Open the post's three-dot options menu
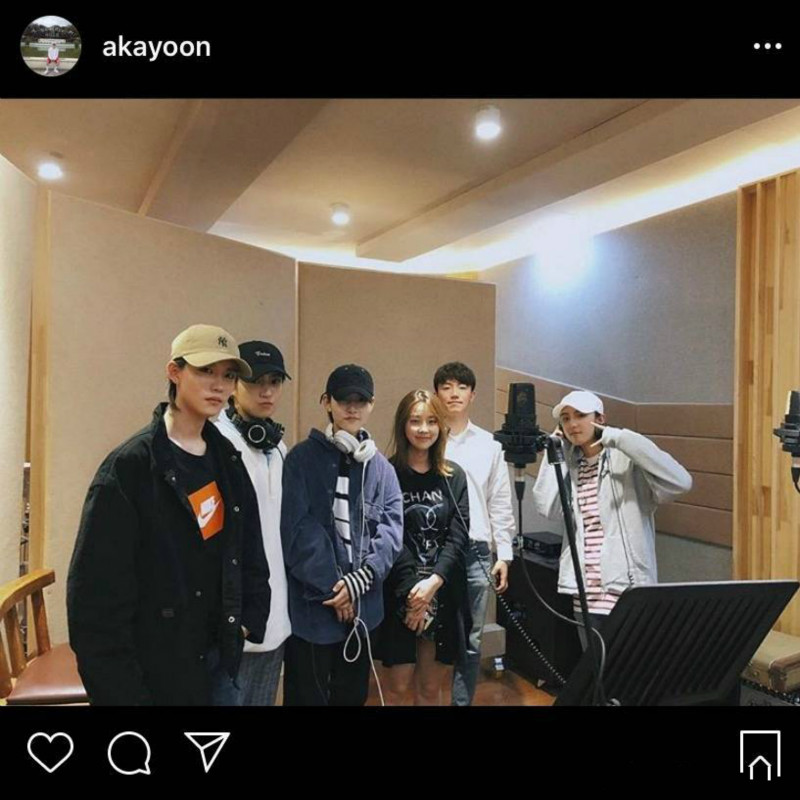 [767, 46]
